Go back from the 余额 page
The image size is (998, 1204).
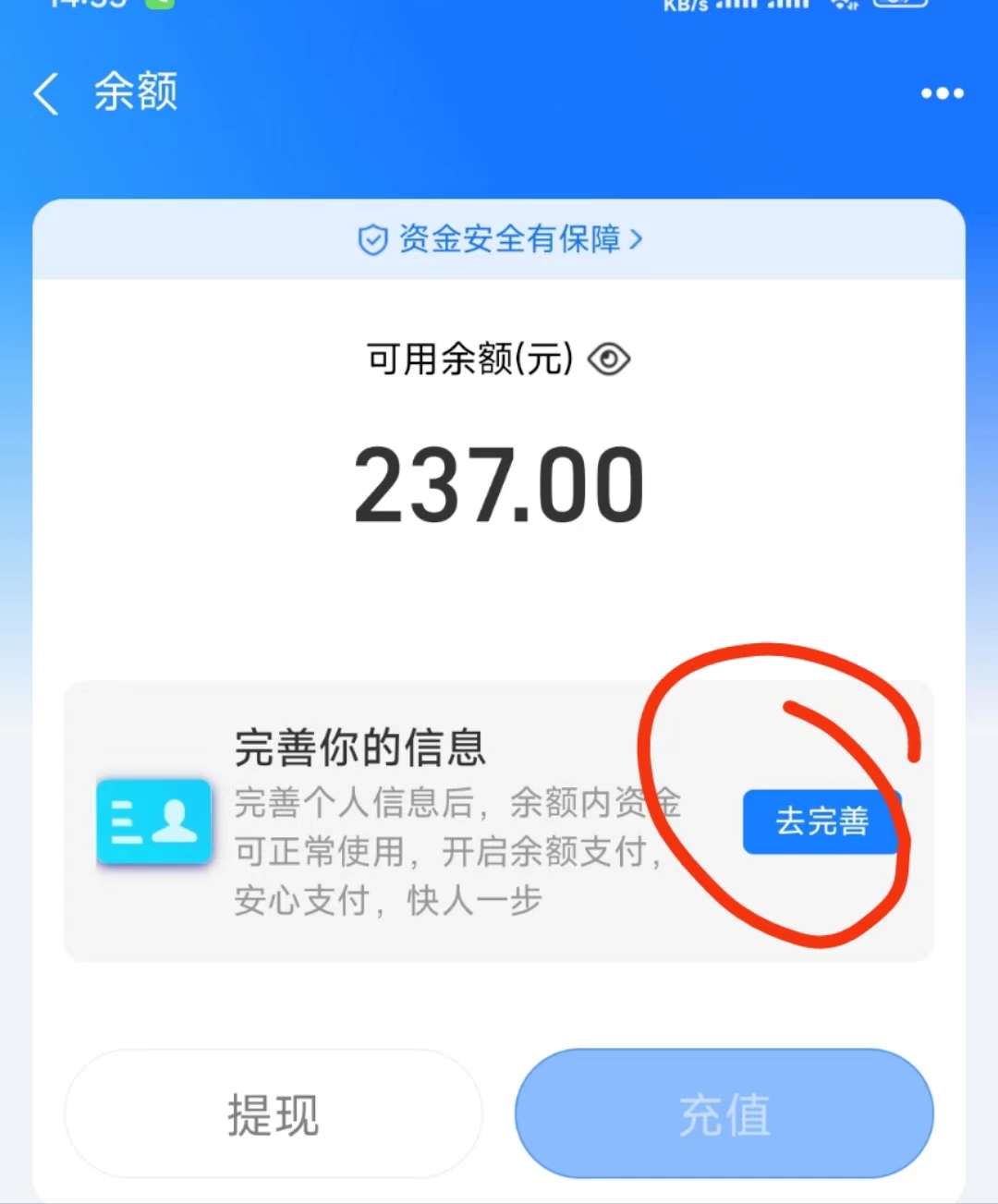tap(46, 93)
